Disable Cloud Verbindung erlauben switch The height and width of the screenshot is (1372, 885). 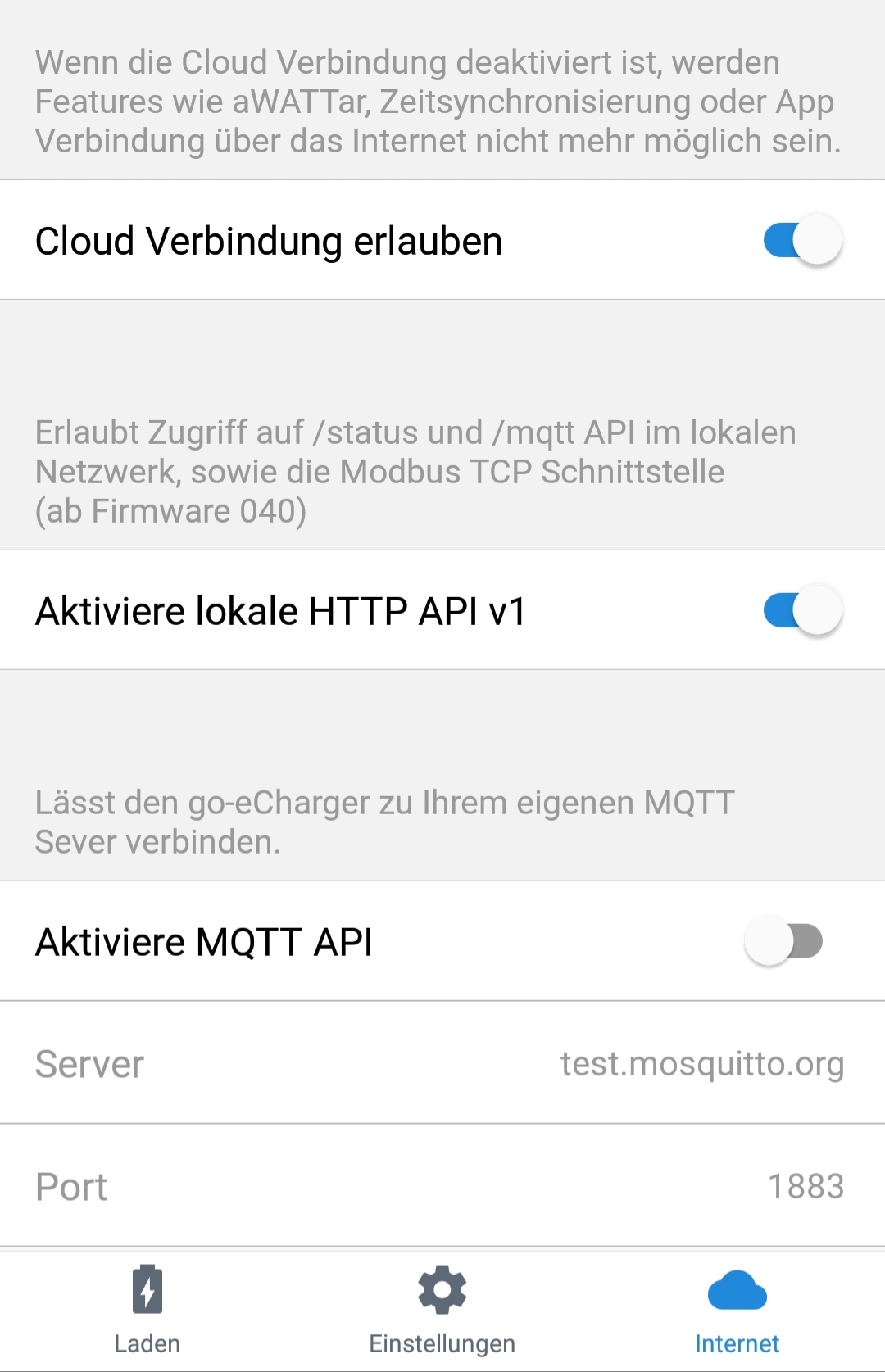pos(801,241)
